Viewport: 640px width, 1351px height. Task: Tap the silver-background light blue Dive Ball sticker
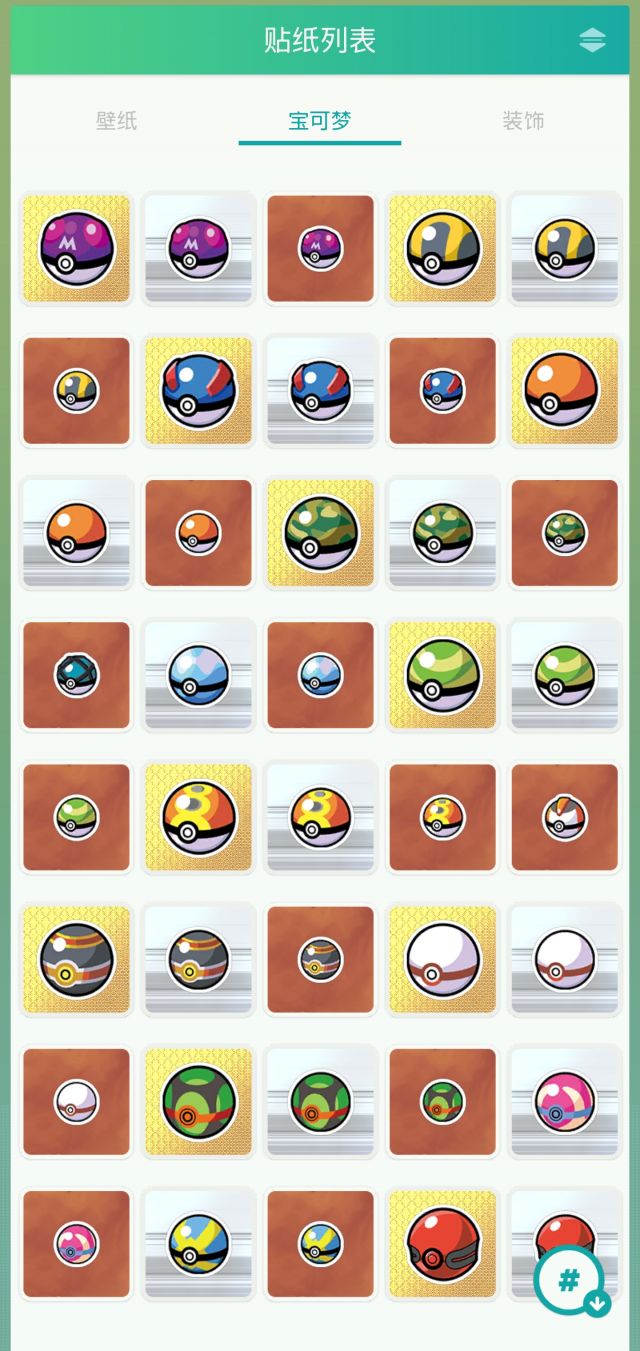(x=198, y=676)
